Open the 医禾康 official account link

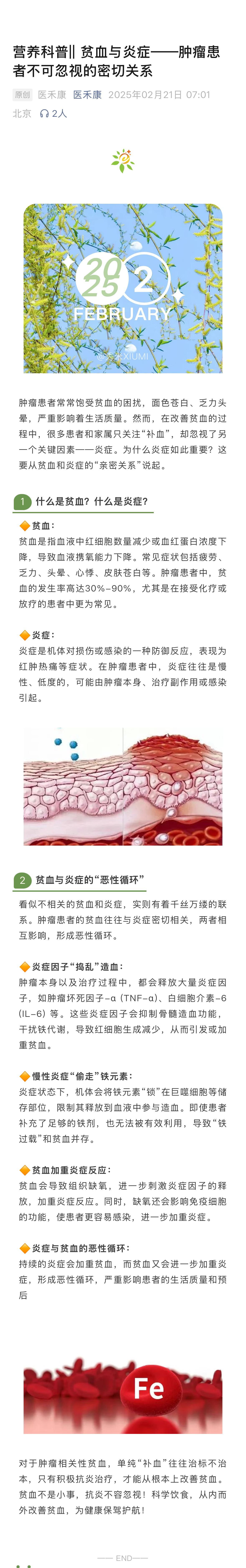(x=87, y=95)
